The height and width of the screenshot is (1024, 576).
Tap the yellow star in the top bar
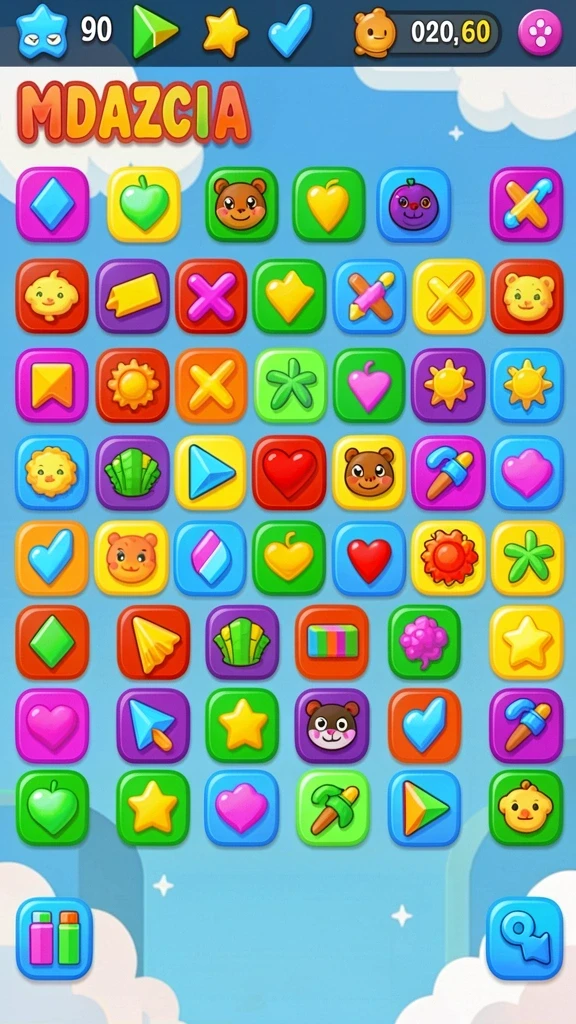pos(225,32)
